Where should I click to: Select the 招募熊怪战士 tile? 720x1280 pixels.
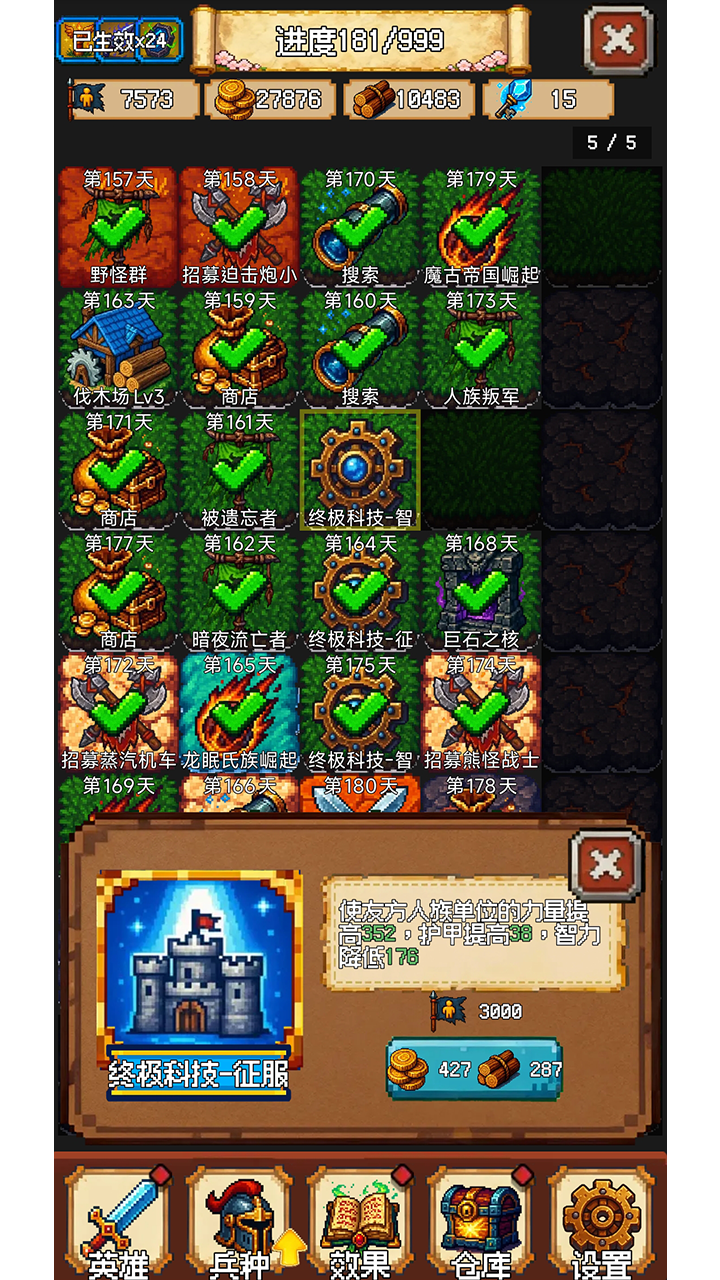tap(481, 712)
